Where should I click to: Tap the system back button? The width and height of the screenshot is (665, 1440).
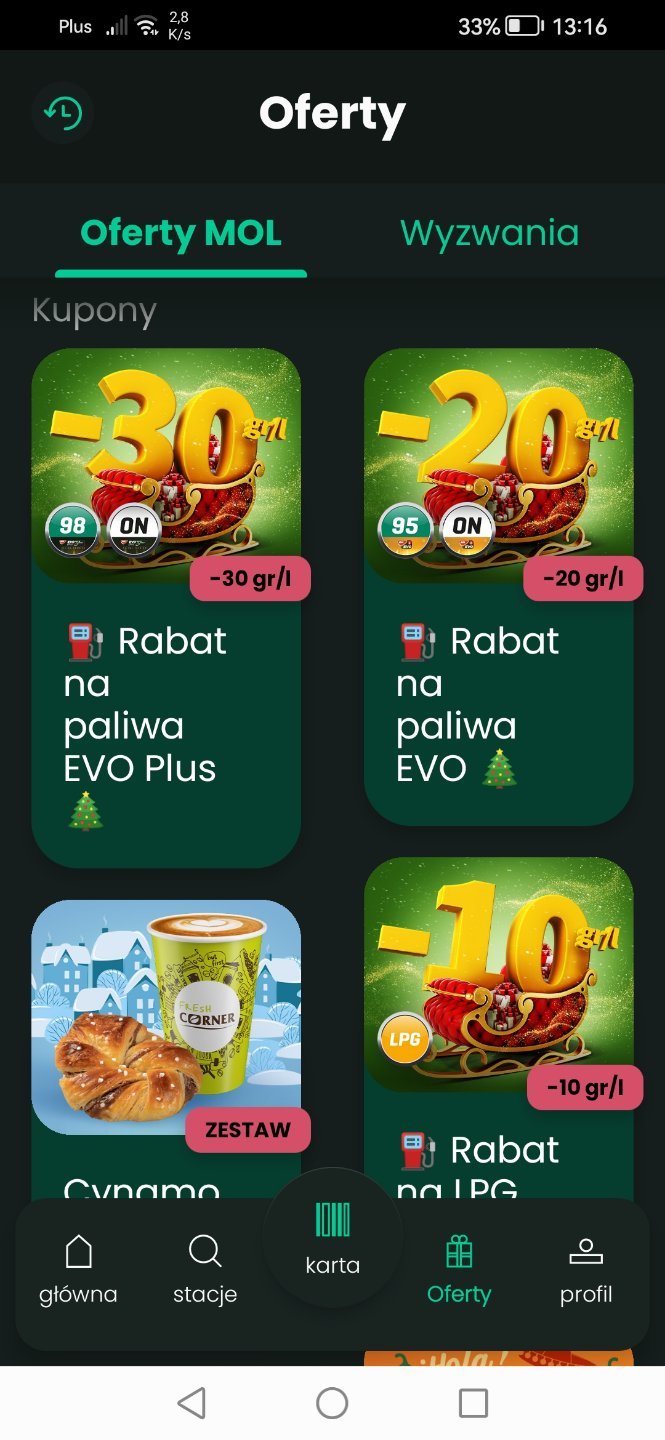click(191, 1403)
